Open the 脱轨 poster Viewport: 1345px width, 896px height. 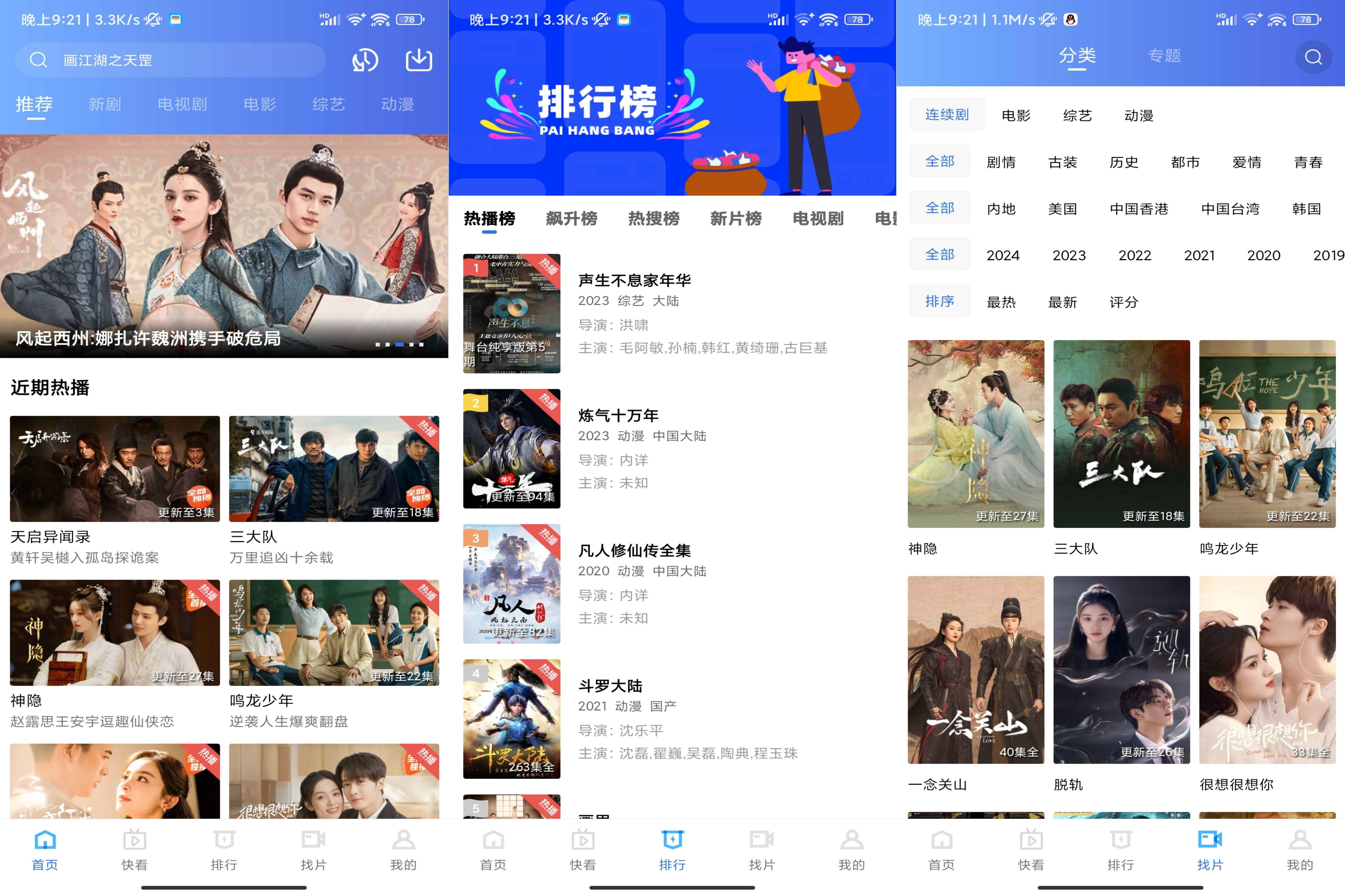tap(1121, 669)
